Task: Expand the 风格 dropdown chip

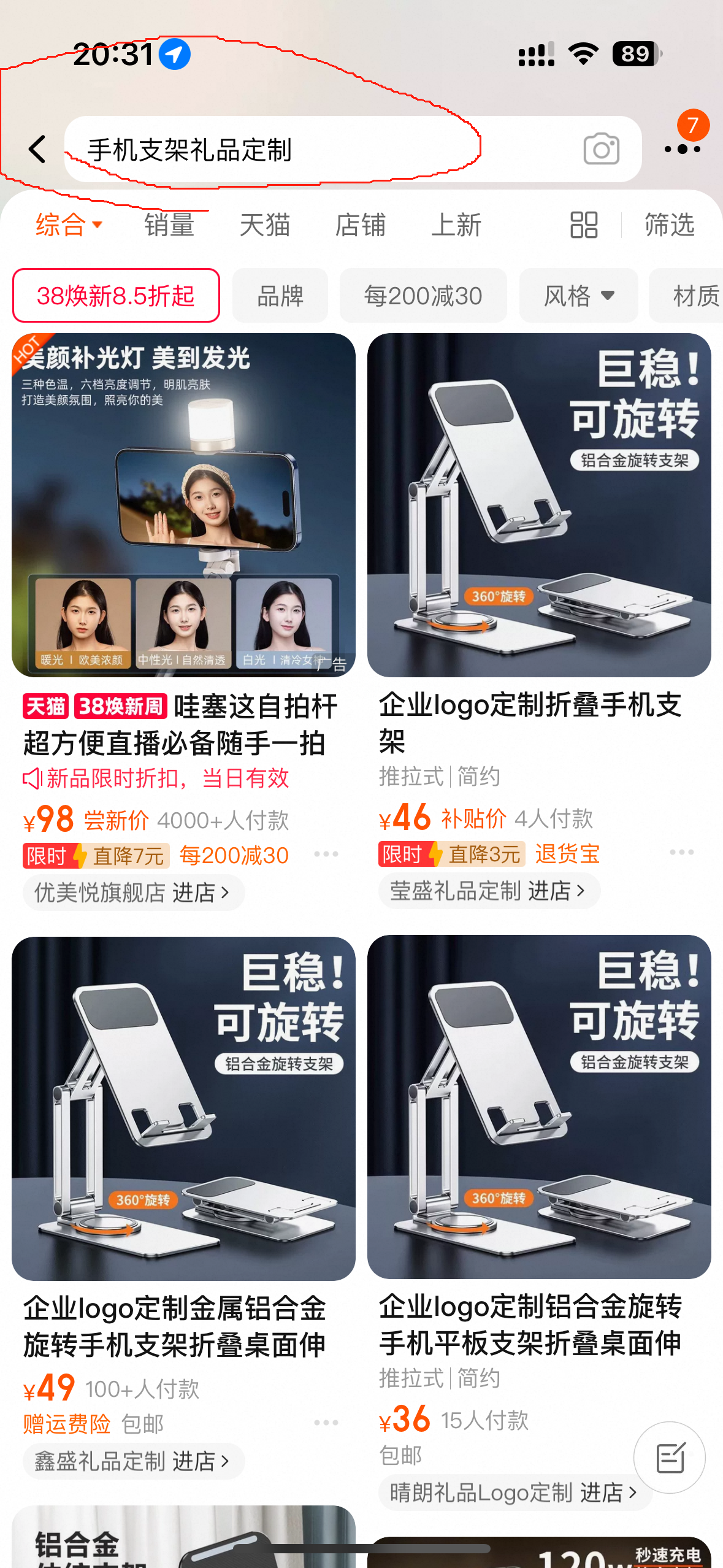Action: [x=578, y=296]
